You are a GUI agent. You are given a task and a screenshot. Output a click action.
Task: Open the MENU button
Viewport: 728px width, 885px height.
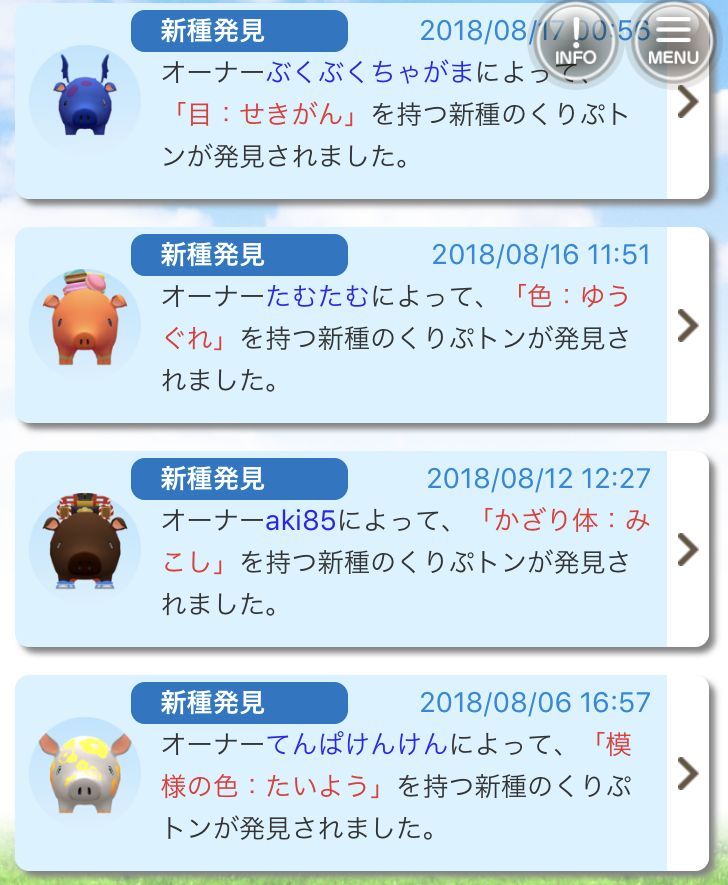coord(673,42)
